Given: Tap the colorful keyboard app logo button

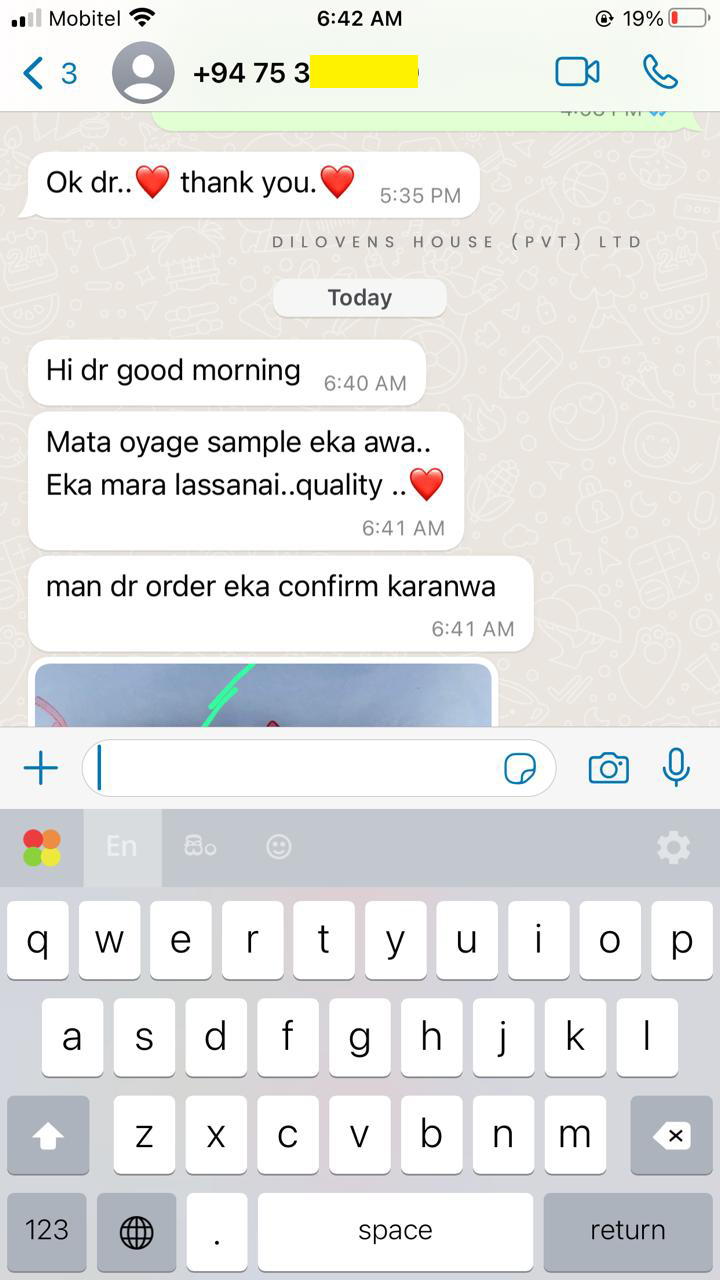Looking at the screenshot, I should pyautogui.click(x=42, y=847).
